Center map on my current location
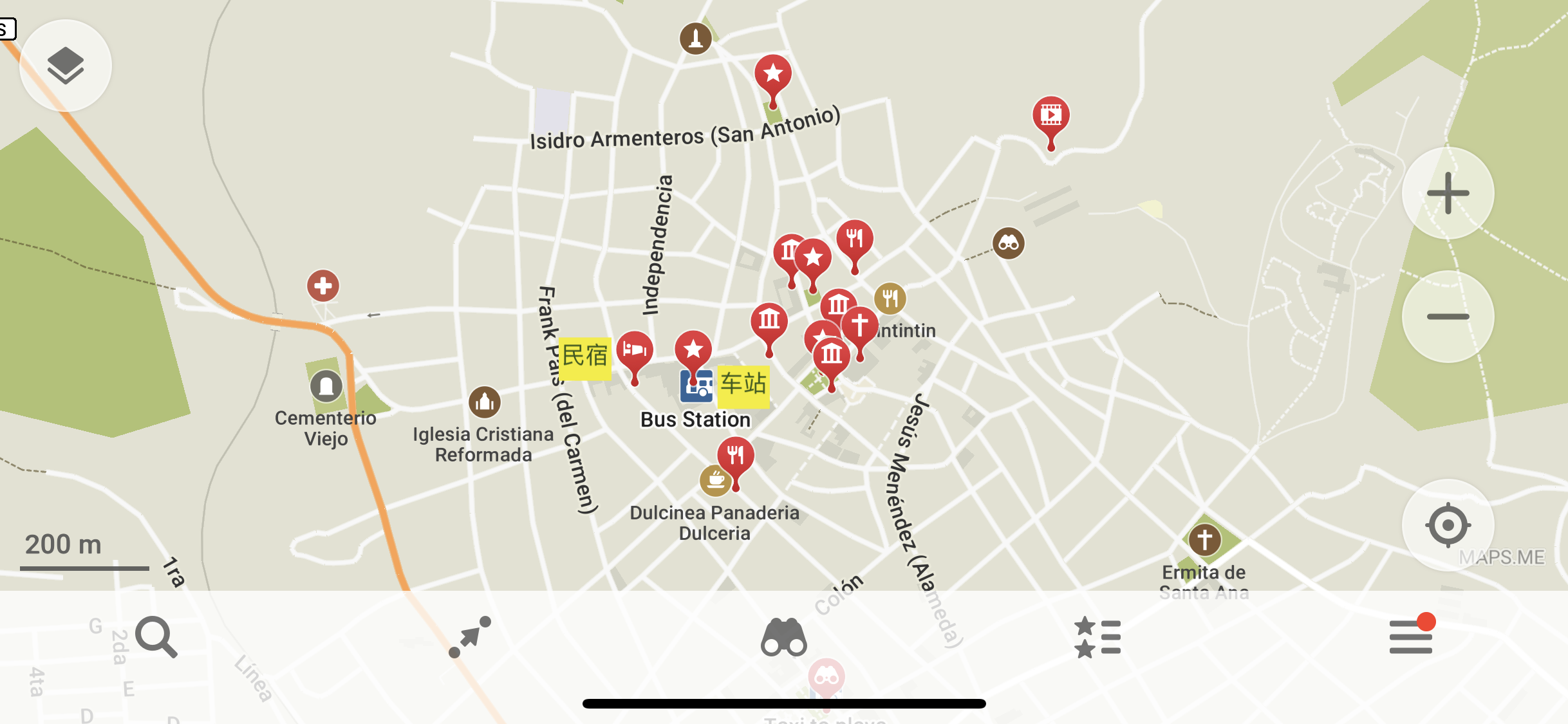Screen dimensions: 1568x724 pos(1448,525)
